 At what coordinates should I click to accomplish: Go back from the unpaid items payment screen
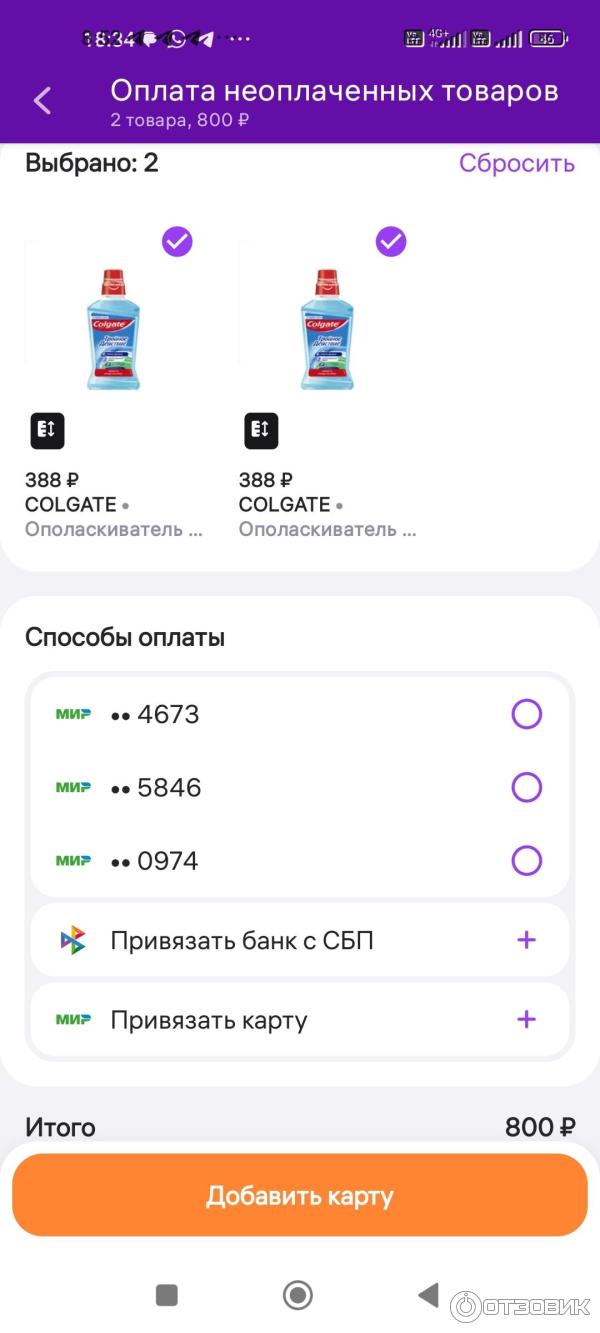click(x=42, y=100)
